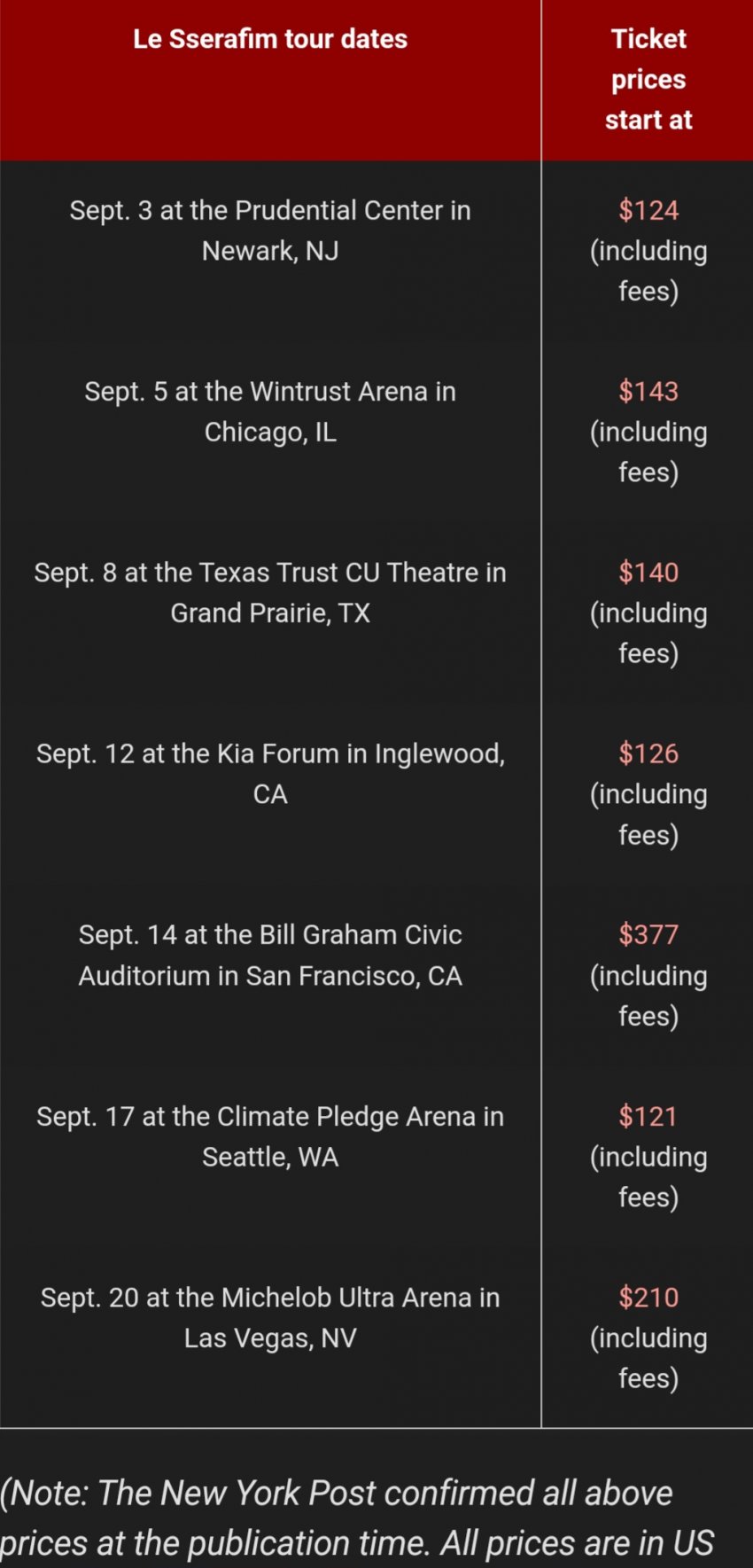Open the $210 Las Vegas ticket link
The image size is (753, 1568).
point(648,1298)
